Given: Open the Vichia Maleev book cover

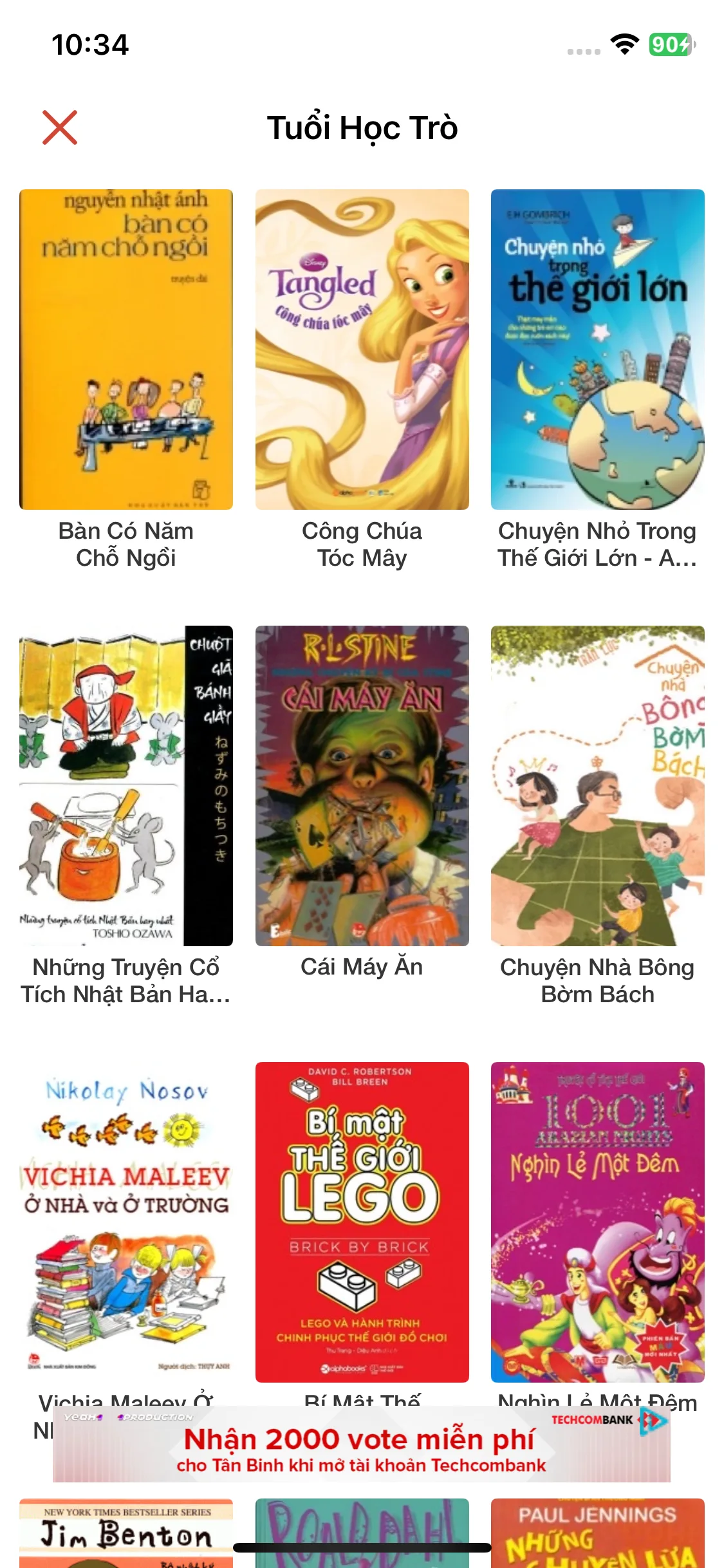Looking at the screenshot, I should tap(126, 1222).
